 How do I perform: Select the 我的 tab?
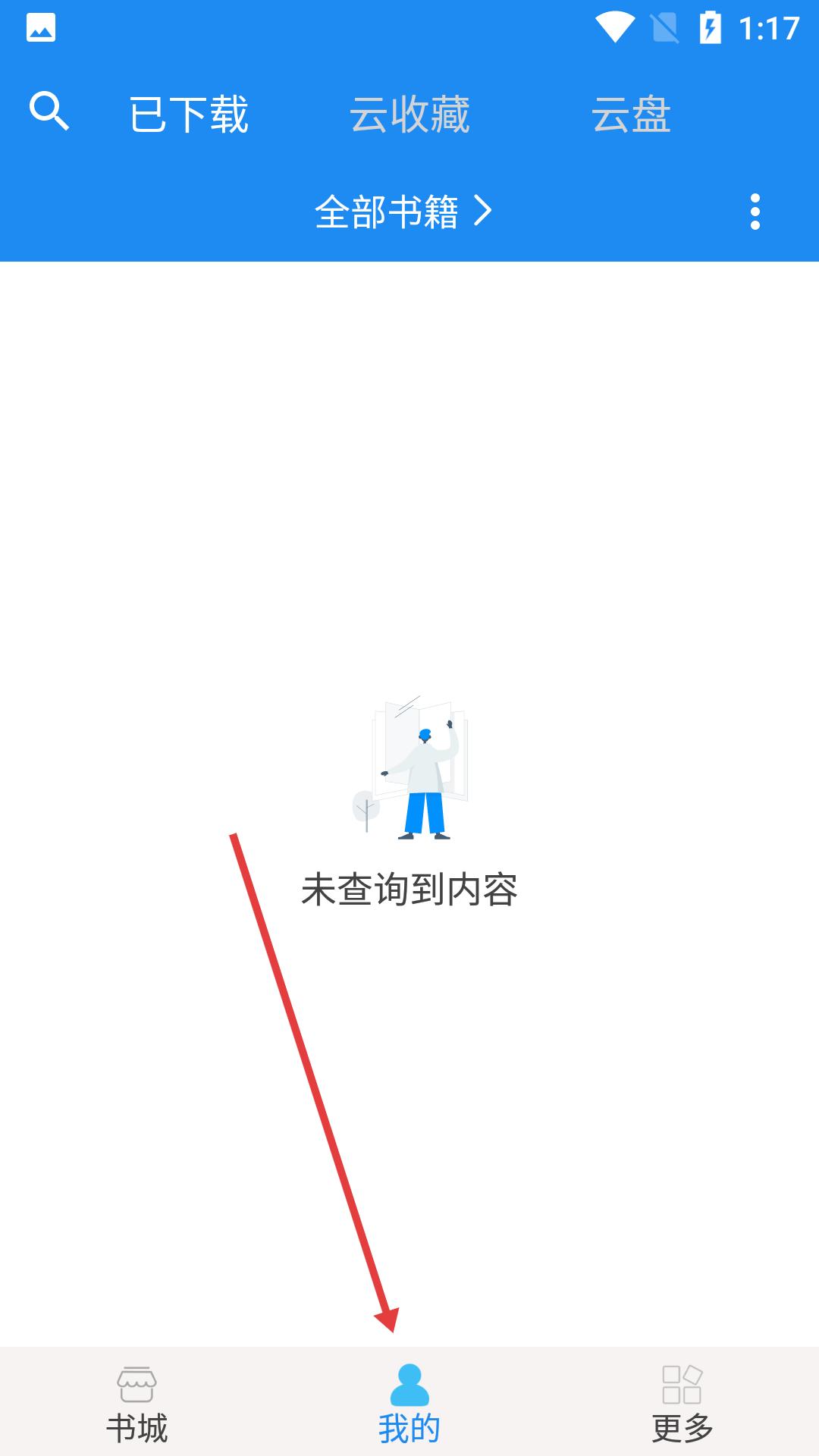tap(409, 1404)
